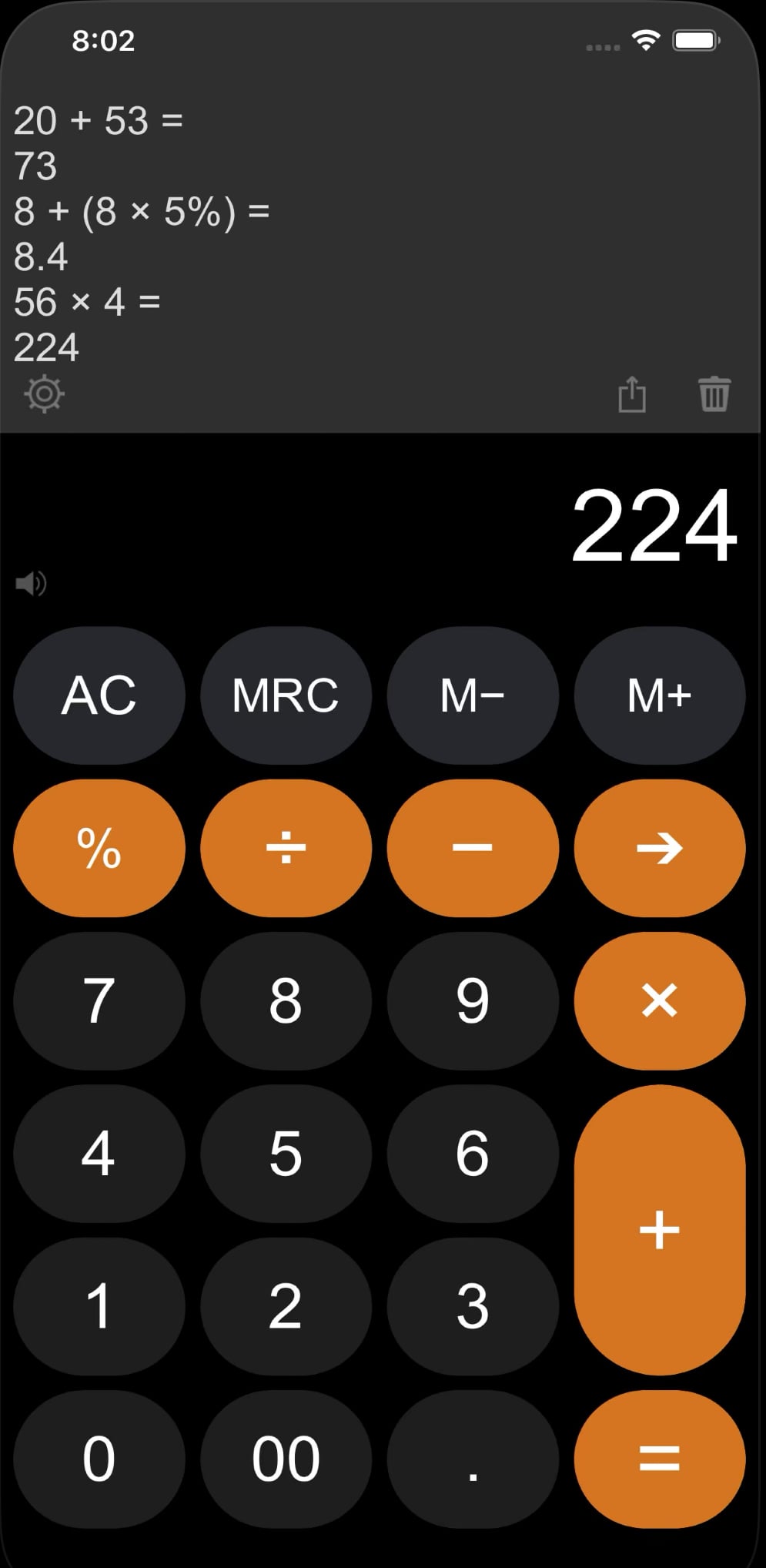Tap the backspace arrow key
Image resolution: width=766 pixels, height=1568 pixels.
point(660,848)
